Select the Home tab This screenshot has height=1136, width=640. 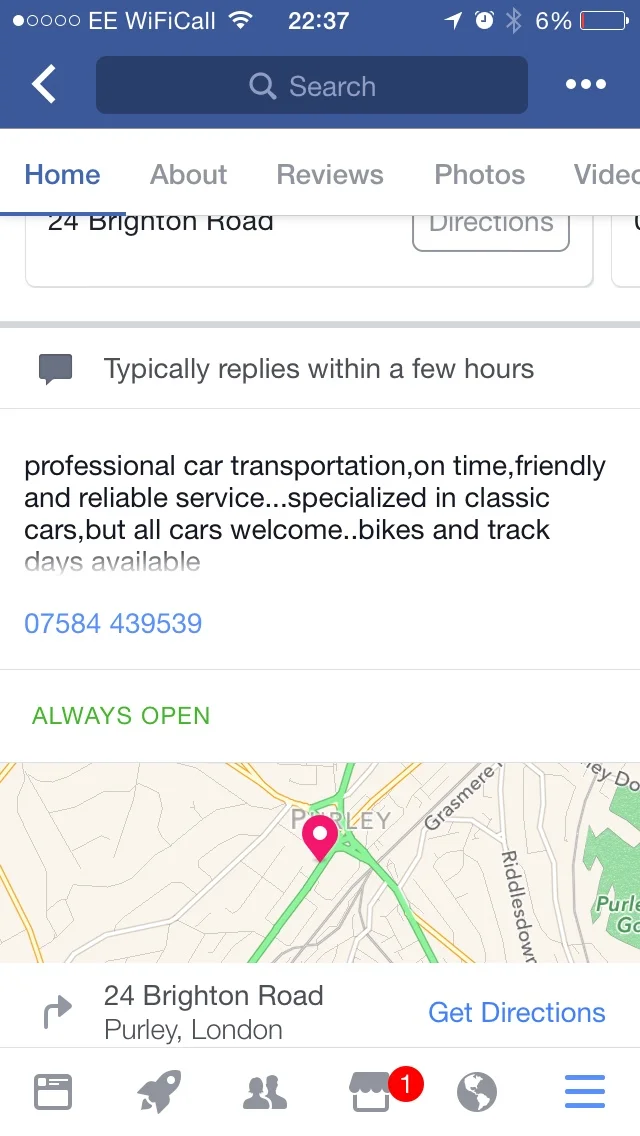62,175
